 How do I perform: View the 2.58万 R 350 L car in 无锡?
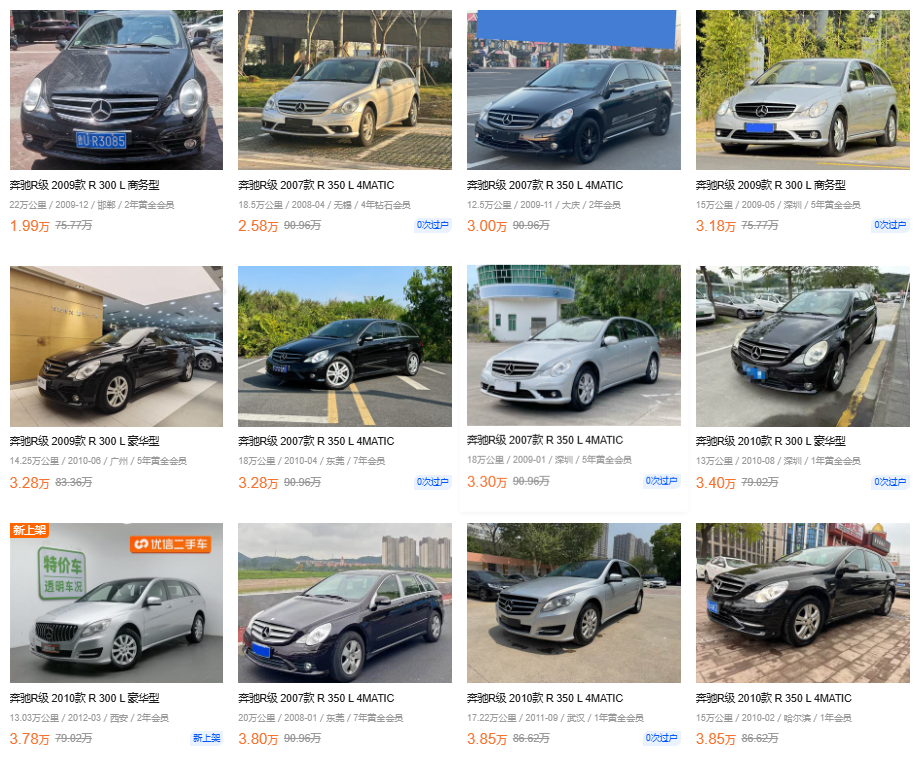(344, 90)
